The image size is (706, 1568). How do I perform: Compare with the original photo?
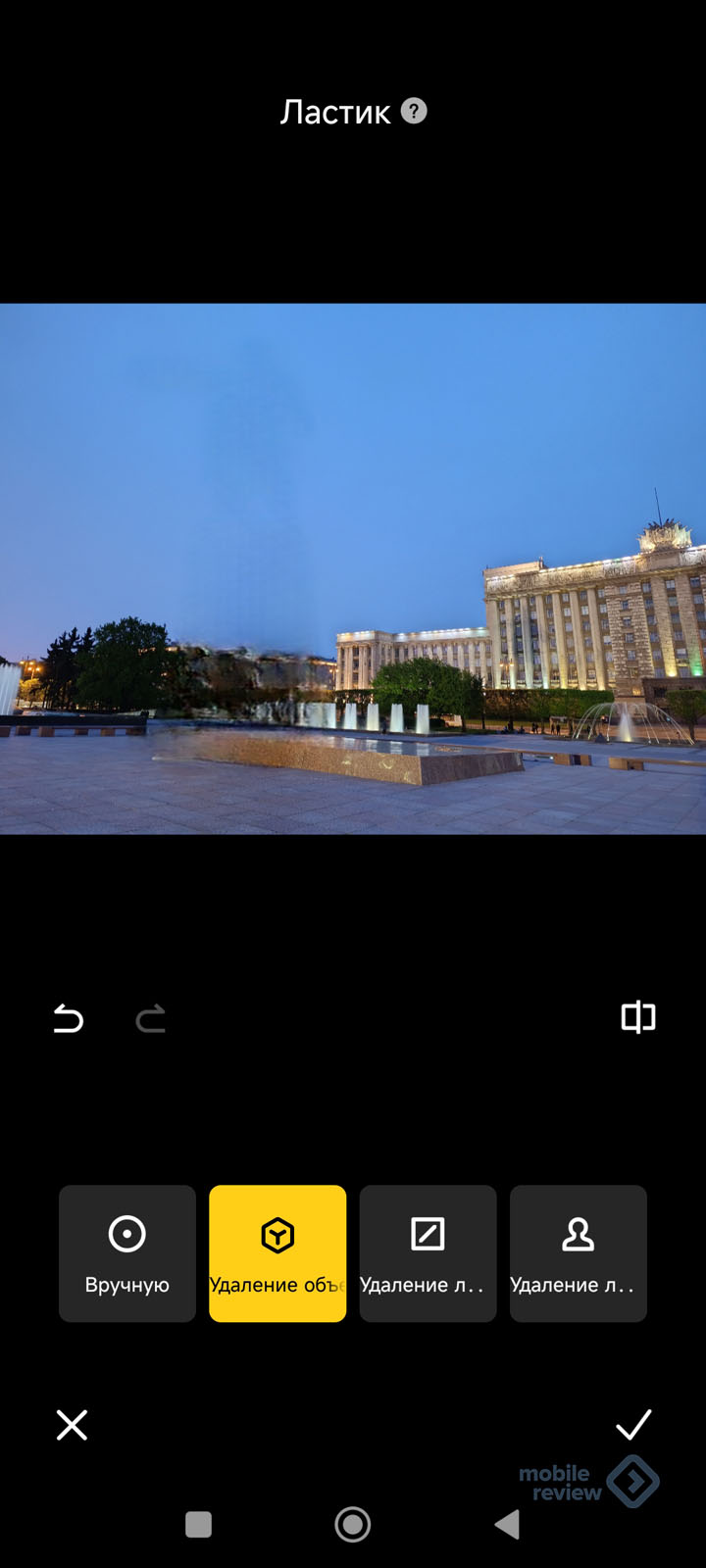click(637, 1017)
